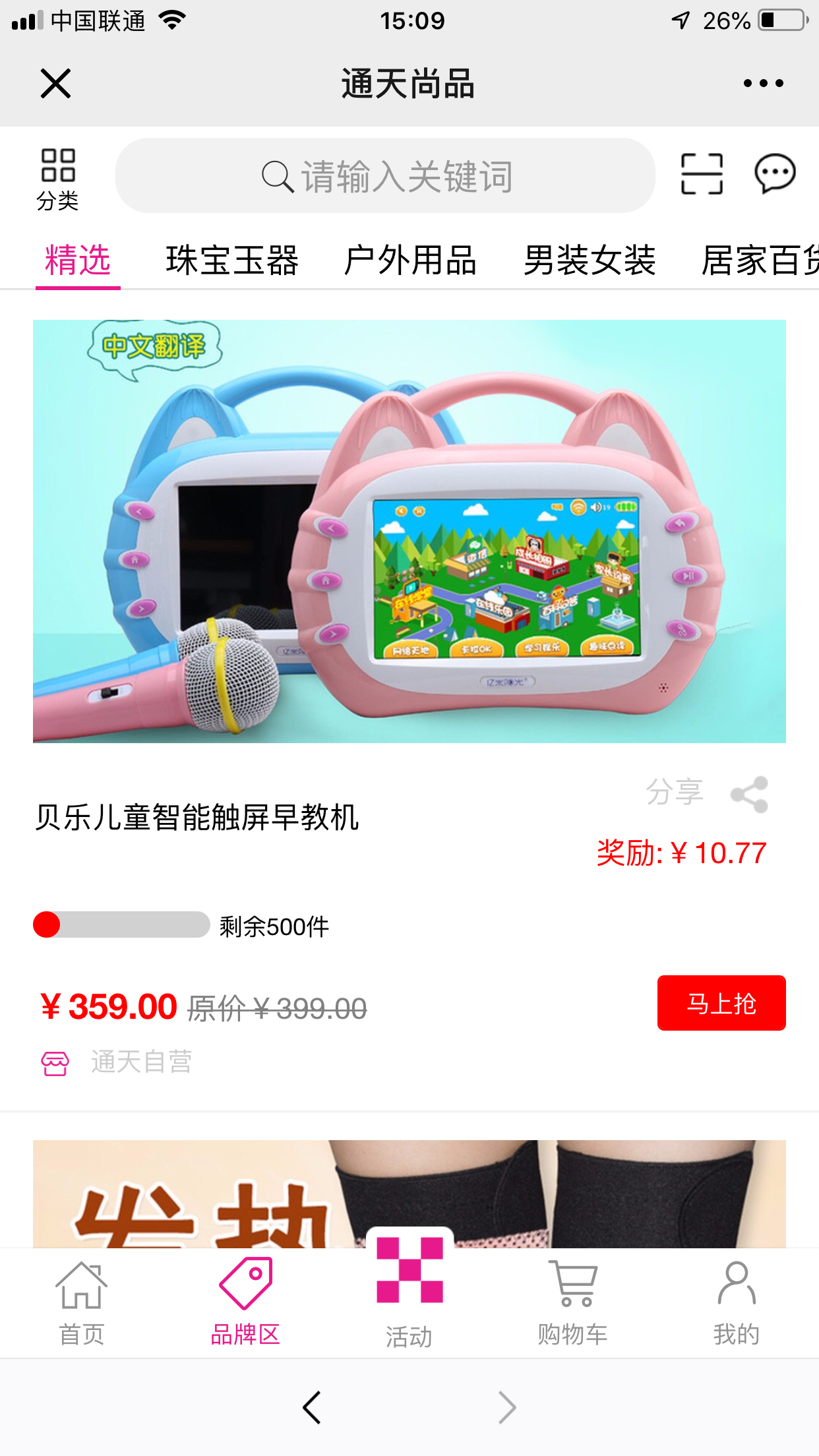Image resolution: width=819 pixels, height=1456 pixels.
Task: Open the 贝乐儿童智能触屏早教机 product image
Action: [409, 531]
